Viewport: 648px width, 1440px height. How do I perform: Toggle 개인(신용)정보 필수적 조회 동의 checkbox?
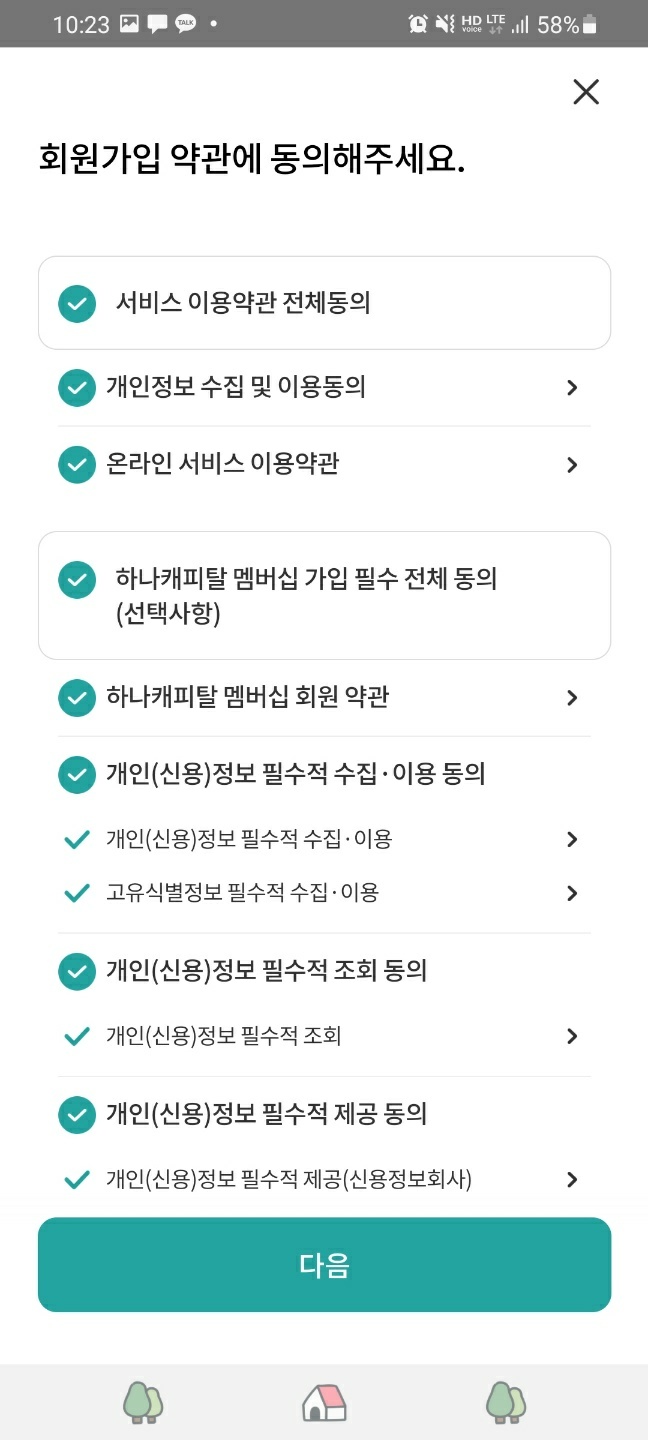pos(77,971)
